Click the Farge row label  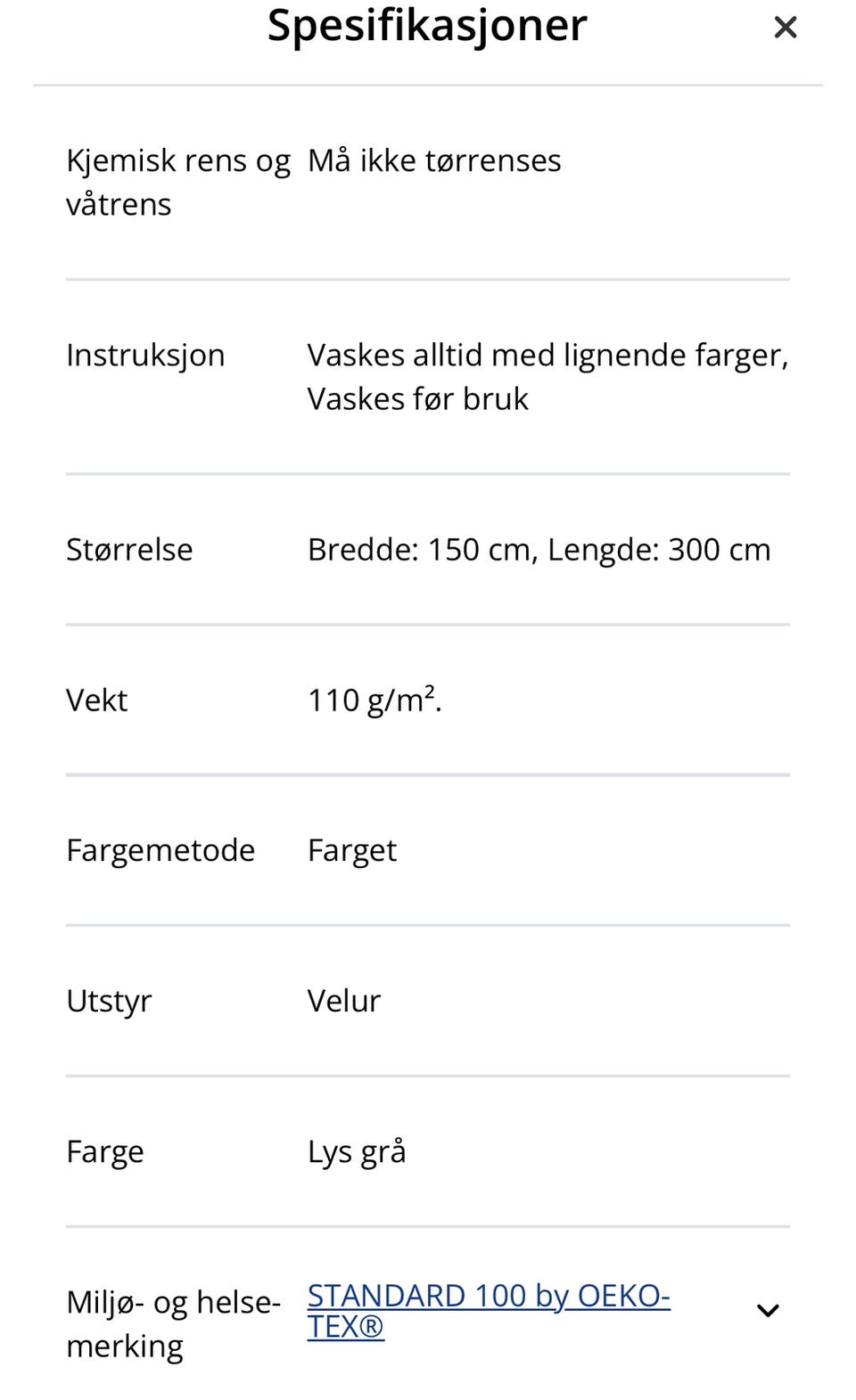tap(104, 1151)
